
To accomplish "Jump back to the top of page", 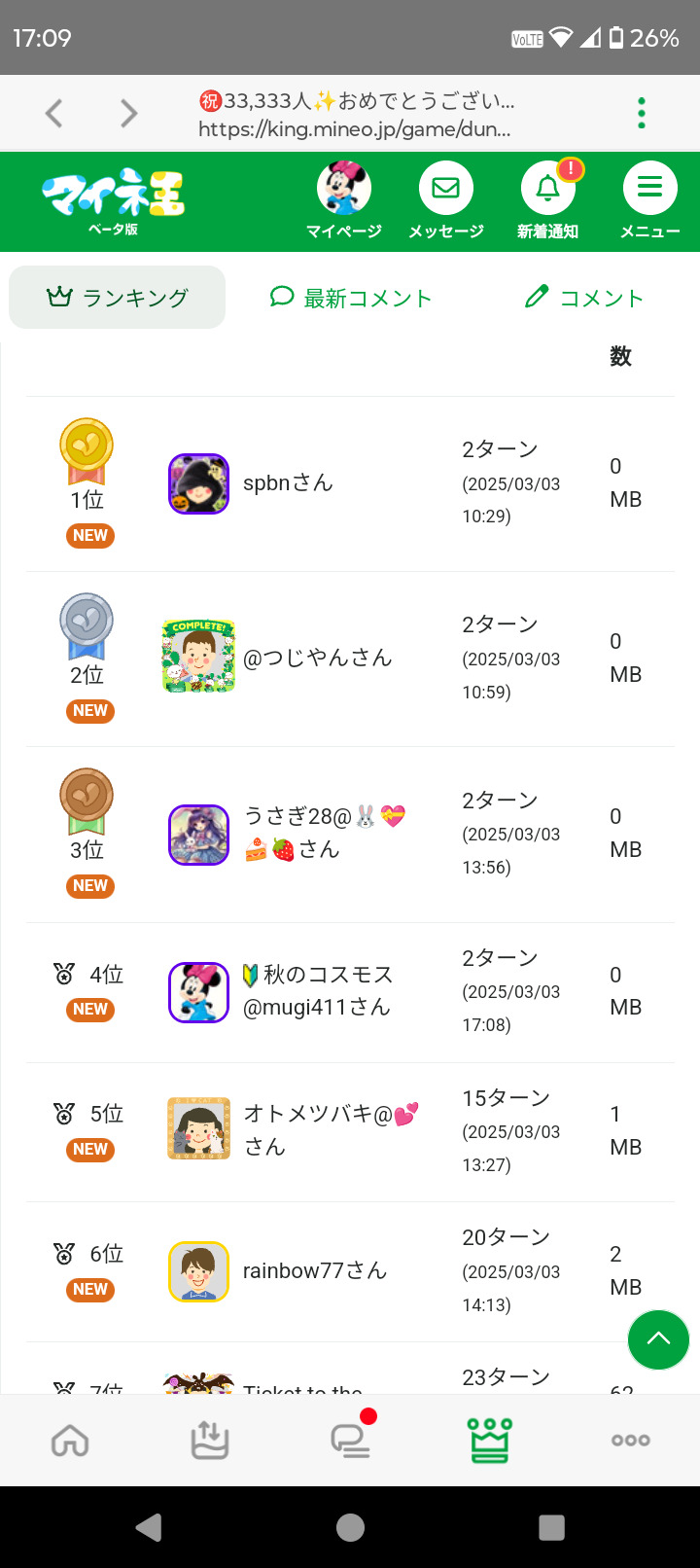I will click(658, 1339).
